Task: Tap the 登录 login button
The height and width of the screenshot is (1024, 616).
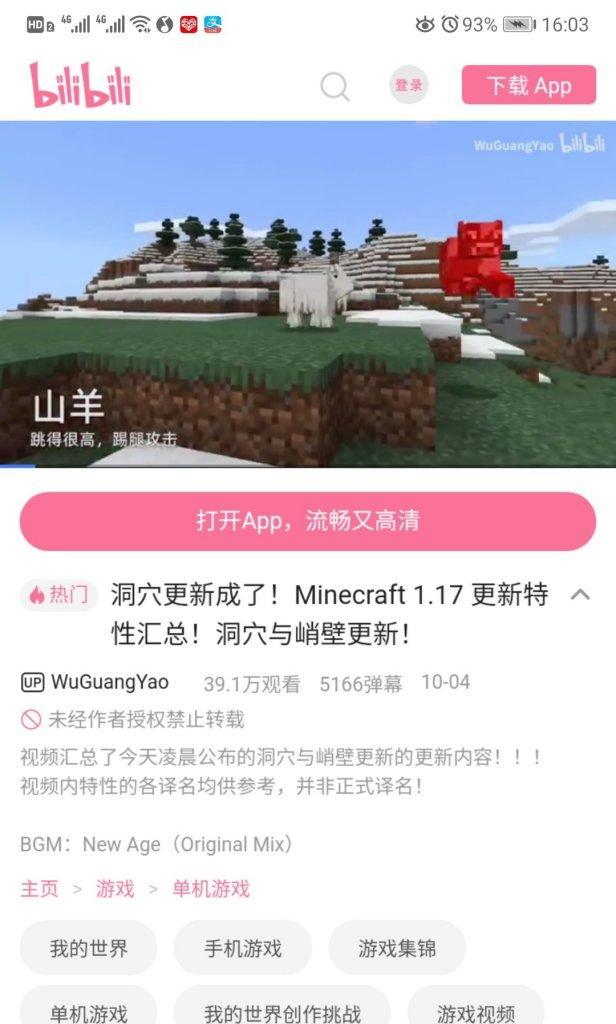Action: pos(409,86)
